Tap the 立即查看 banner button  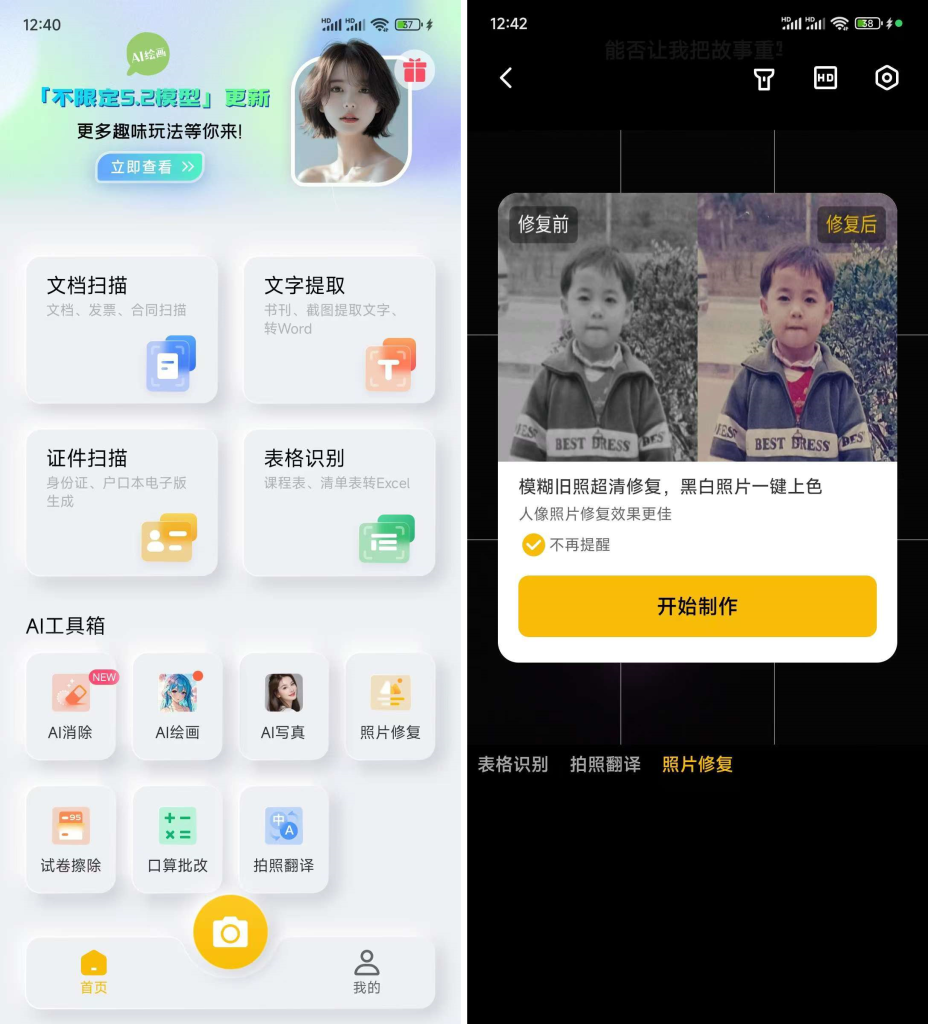click(150, 167)
